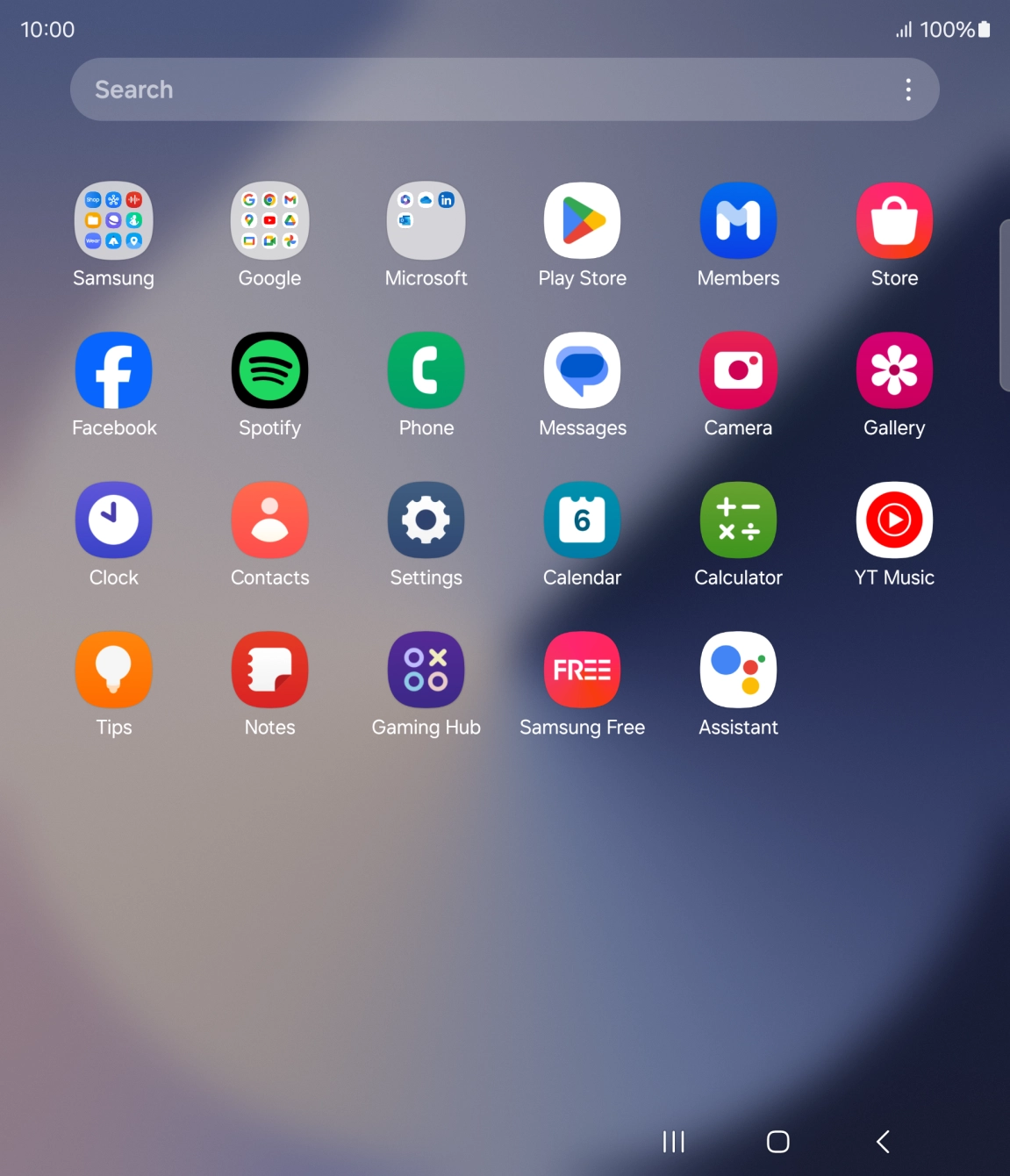Tap the recent apps navigation button
Image resolution: width=1010 pixels, height=1176 pixels.
pyautogui.click(x=674, y=1142)
